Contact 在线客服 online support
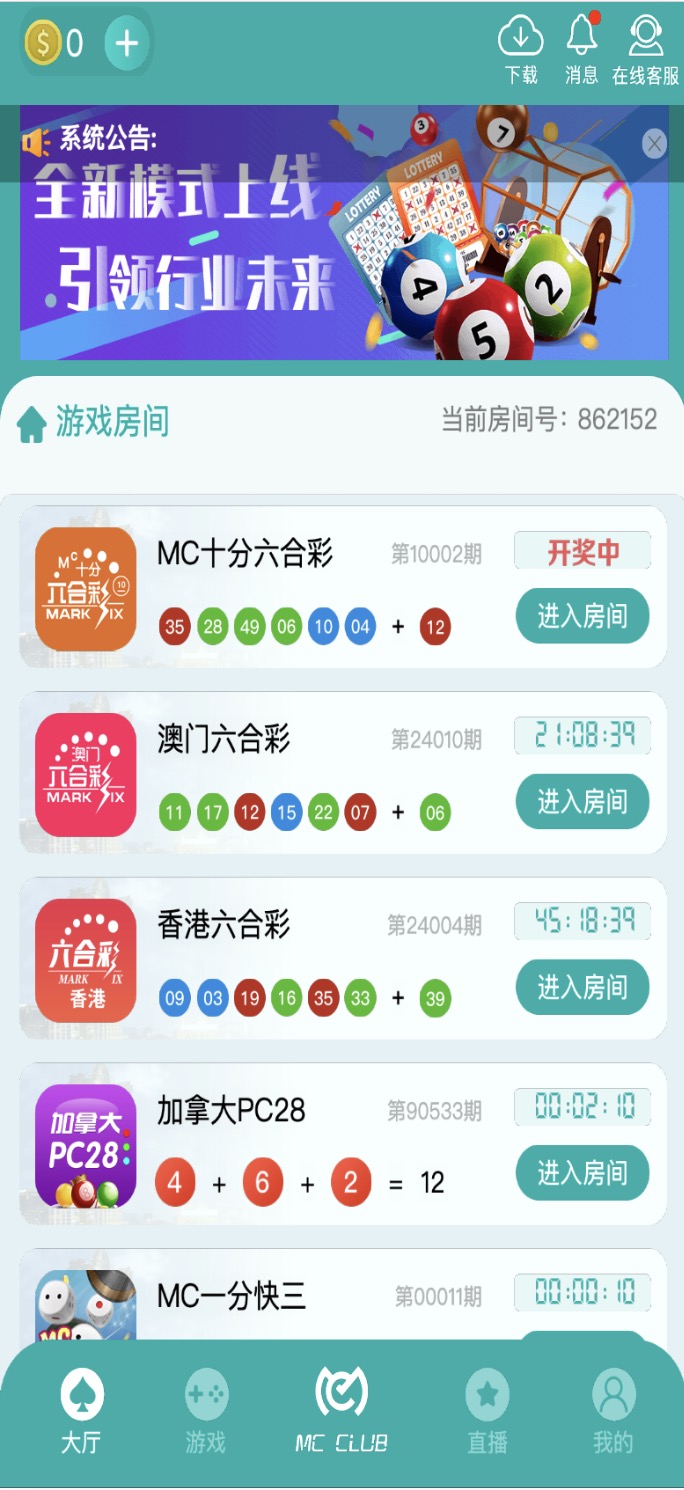The image size is (684, 1490). 645,48
